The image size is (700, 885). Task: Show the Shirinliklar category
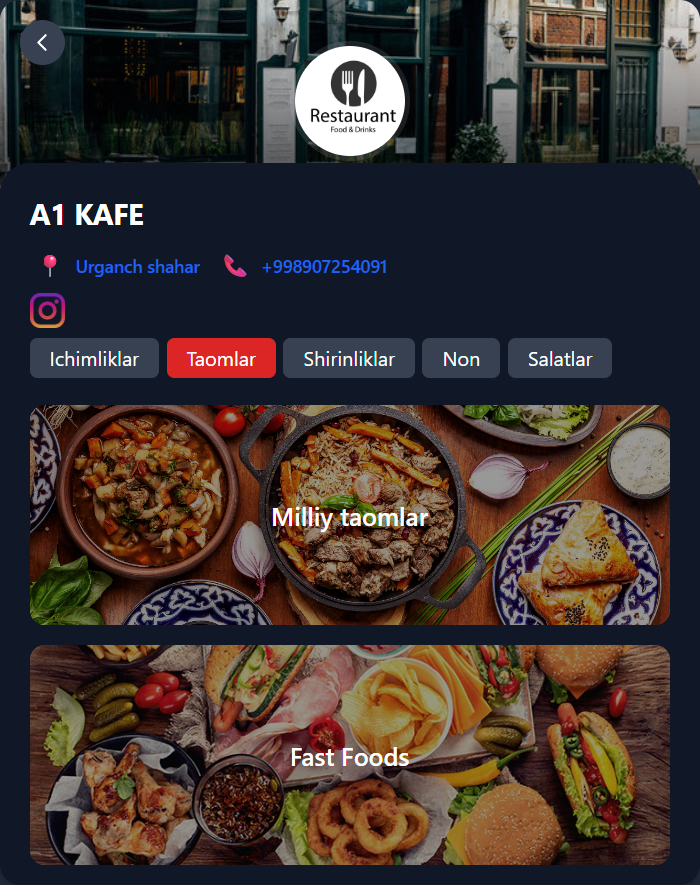tap(349, 359)
